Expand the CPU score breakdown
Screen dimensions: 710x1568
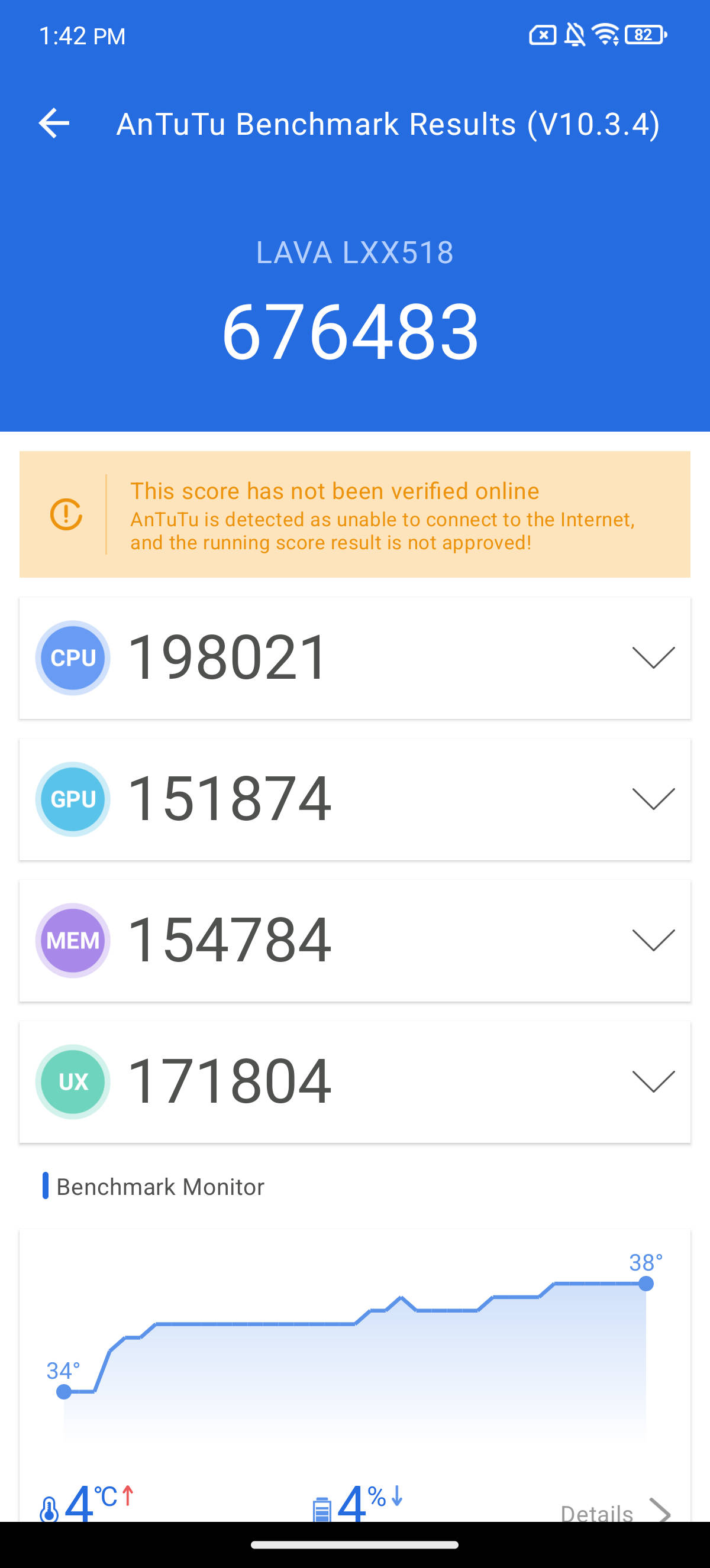pos(653,657)
